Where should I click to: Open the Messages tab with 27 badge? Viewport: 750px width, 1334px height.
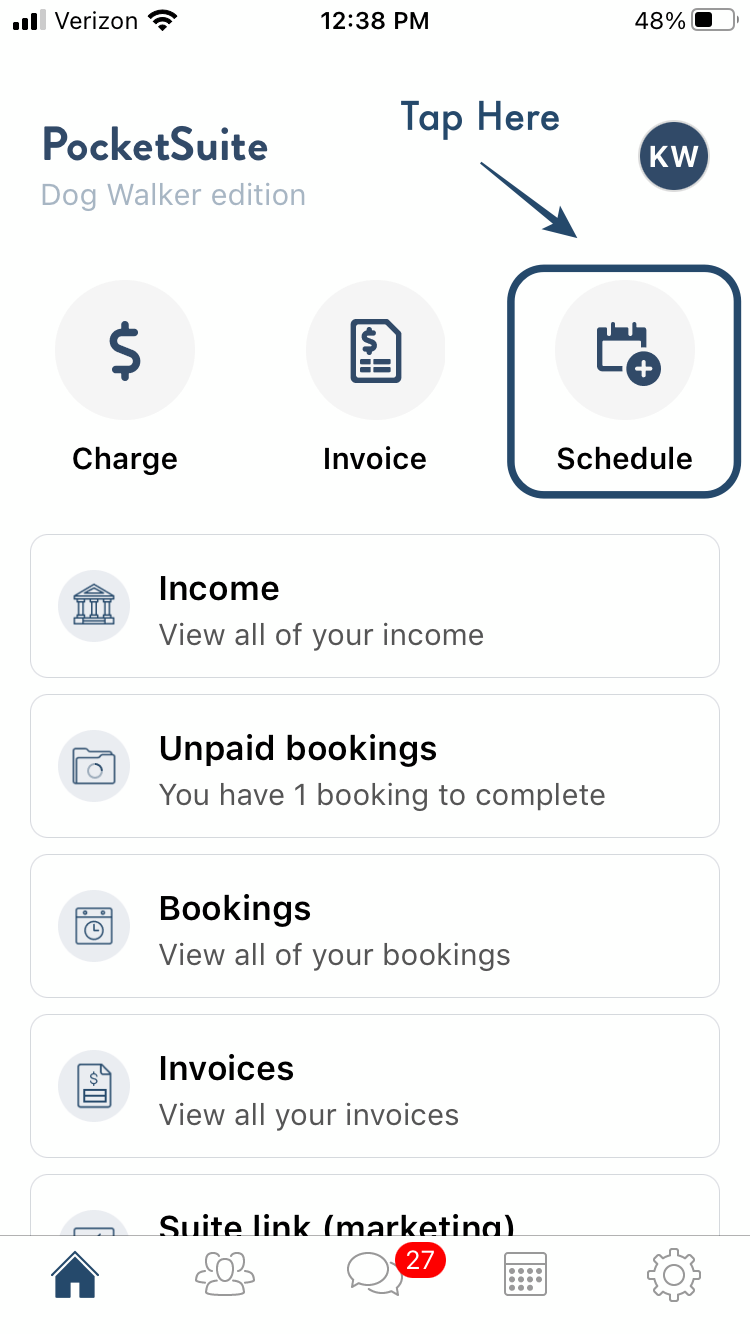coord(376,1274)
